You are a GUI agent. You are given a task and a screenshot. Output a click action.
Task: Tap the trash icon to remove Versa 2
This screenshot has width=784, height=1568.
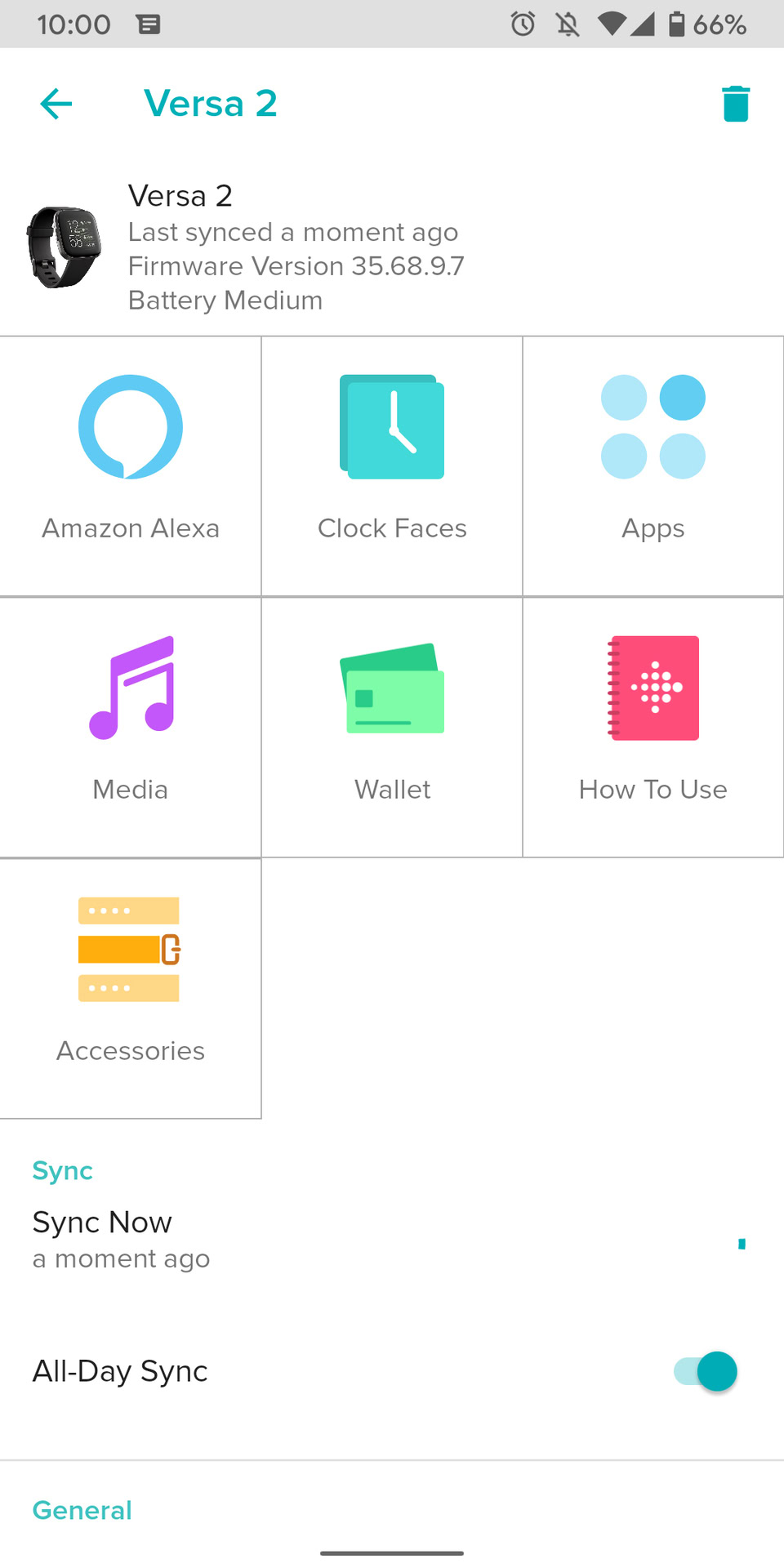(735, 104)
